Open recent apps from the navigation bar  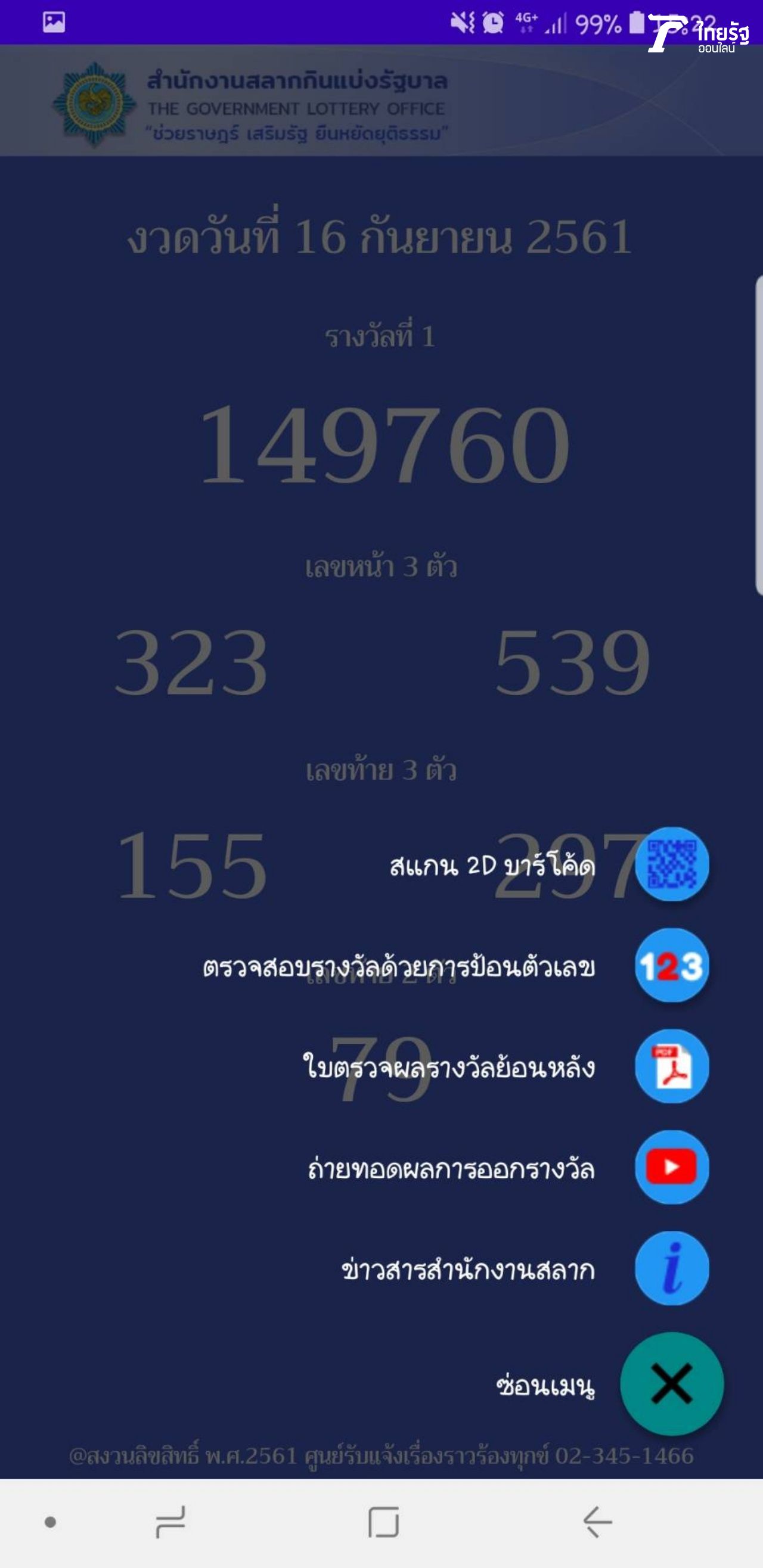click(170, 1522)
